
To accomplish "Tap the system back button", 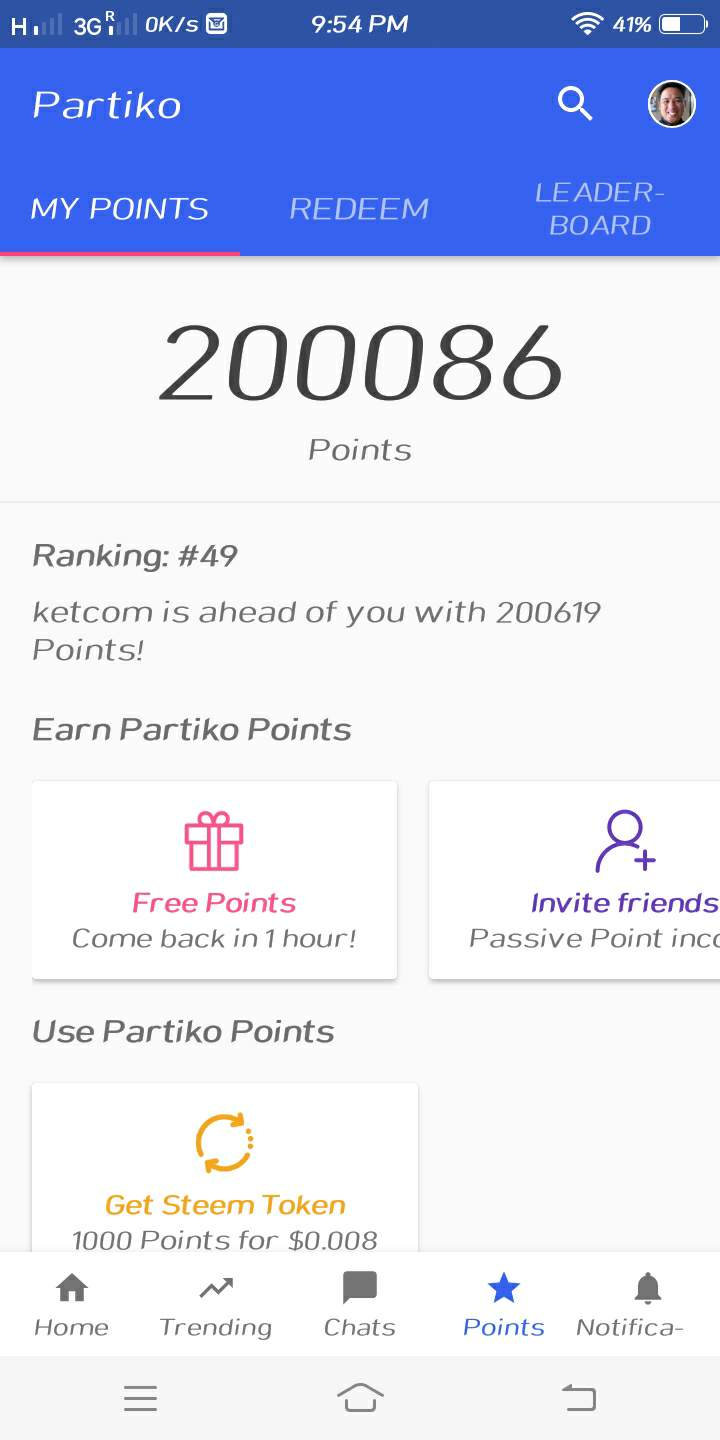I will [x=579, y=1397].
